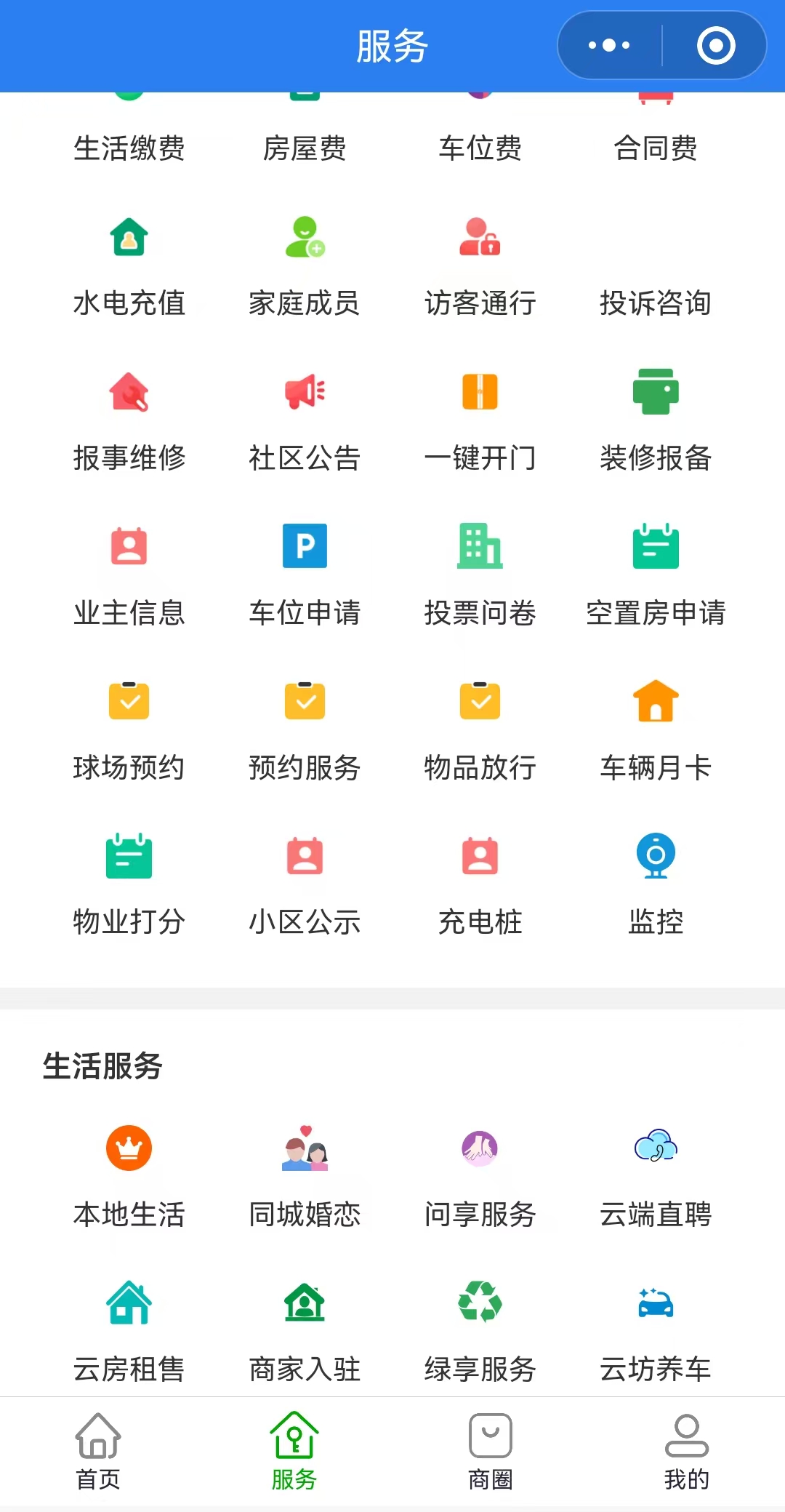
Task: Open the 商圈 tab
Action: tap(491, 1451)
